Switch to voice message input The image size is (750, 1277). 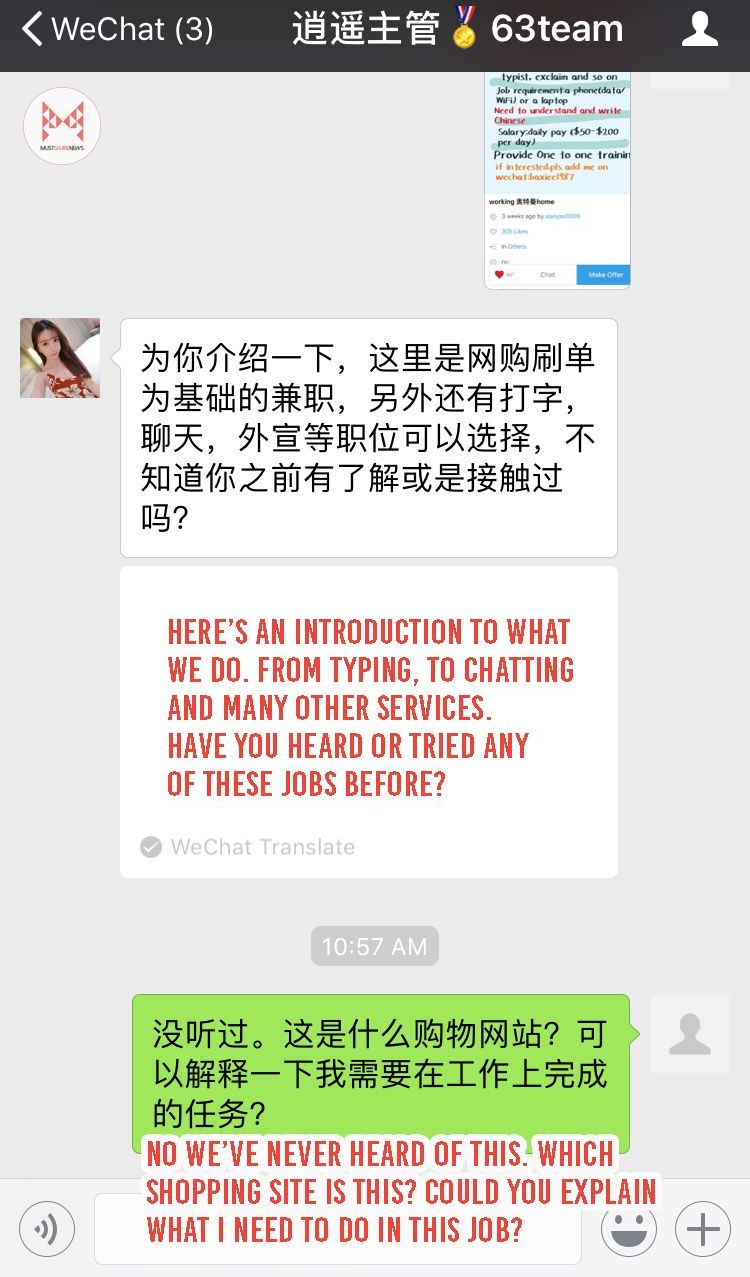click(x=46, y=1228)
